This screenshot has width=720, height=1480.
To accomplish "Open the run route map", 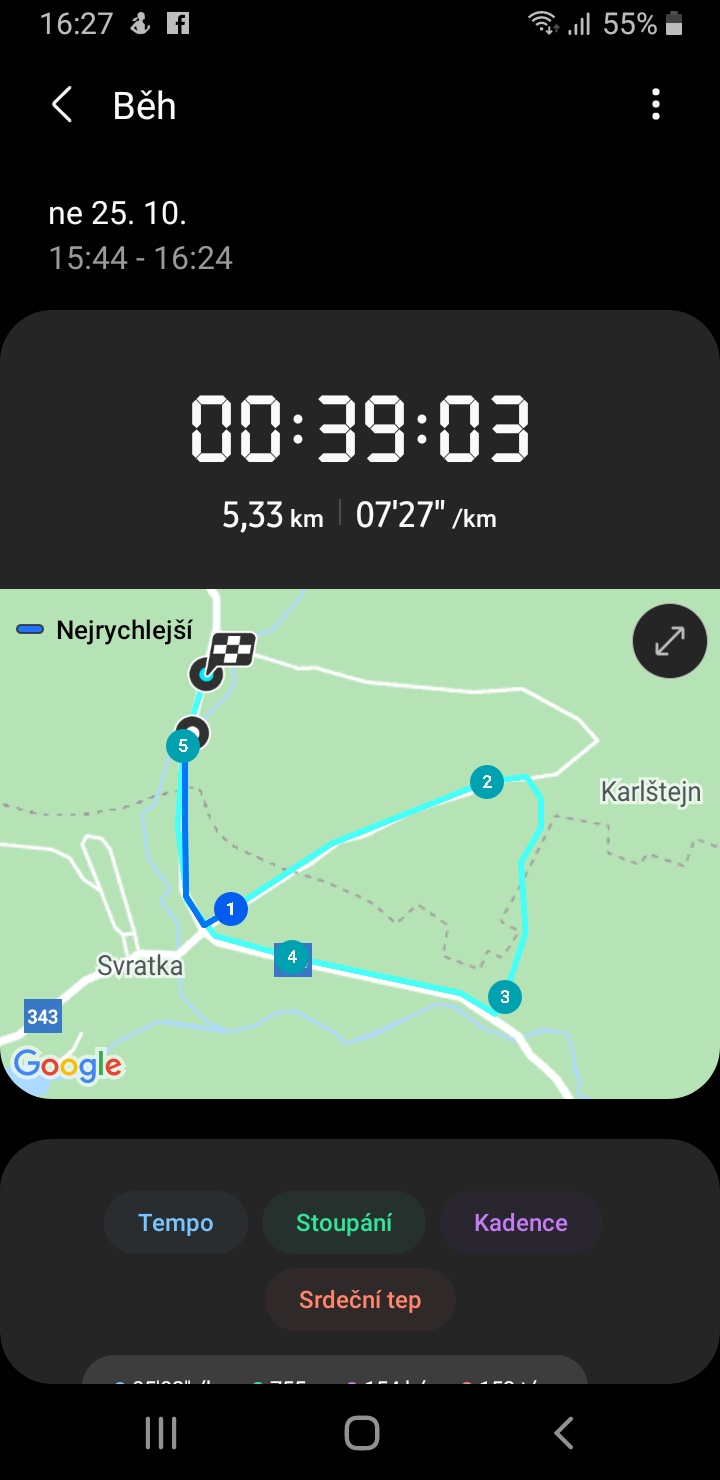I will pos(360,844).
